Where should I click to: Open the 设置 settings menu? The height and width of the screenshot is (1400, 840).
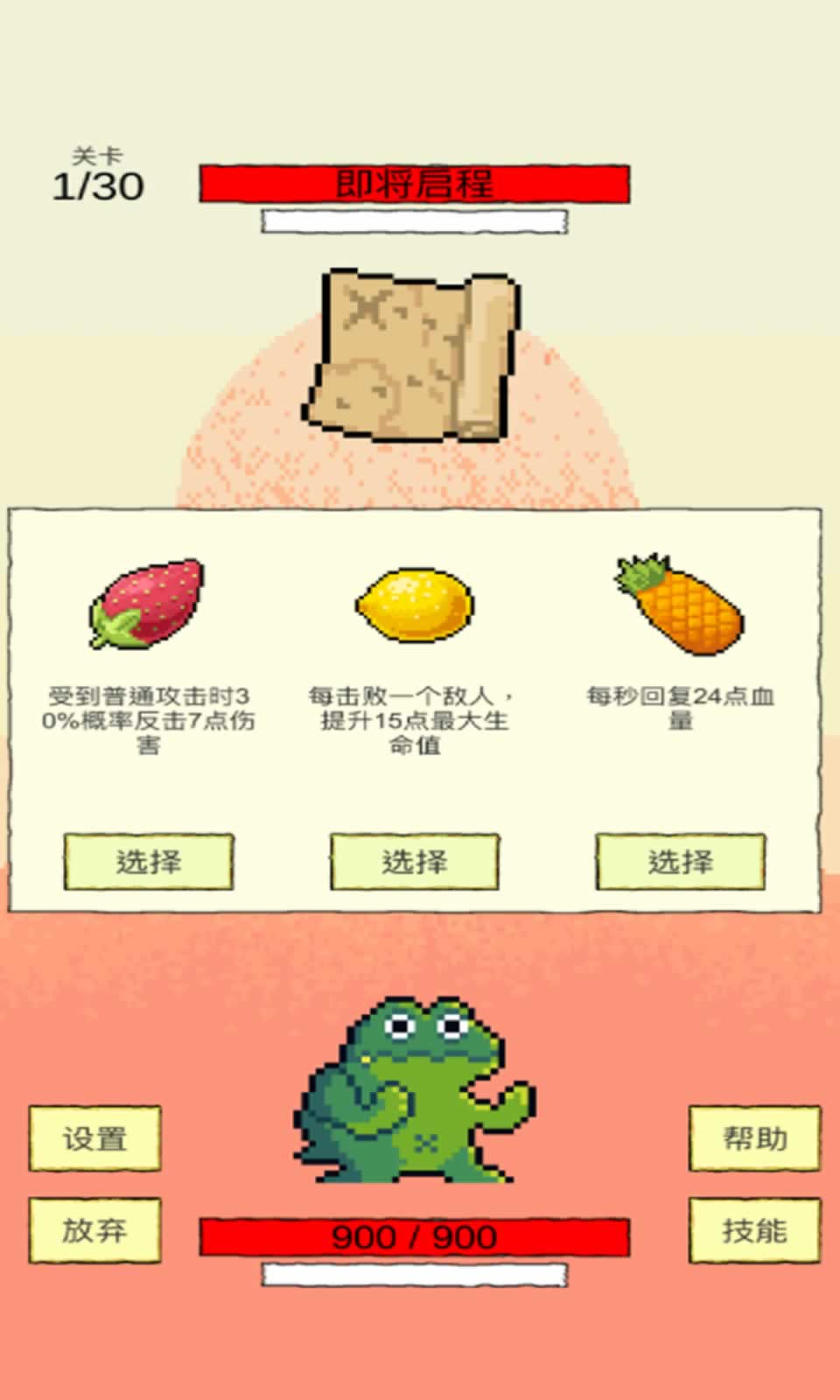[94, 1140]
